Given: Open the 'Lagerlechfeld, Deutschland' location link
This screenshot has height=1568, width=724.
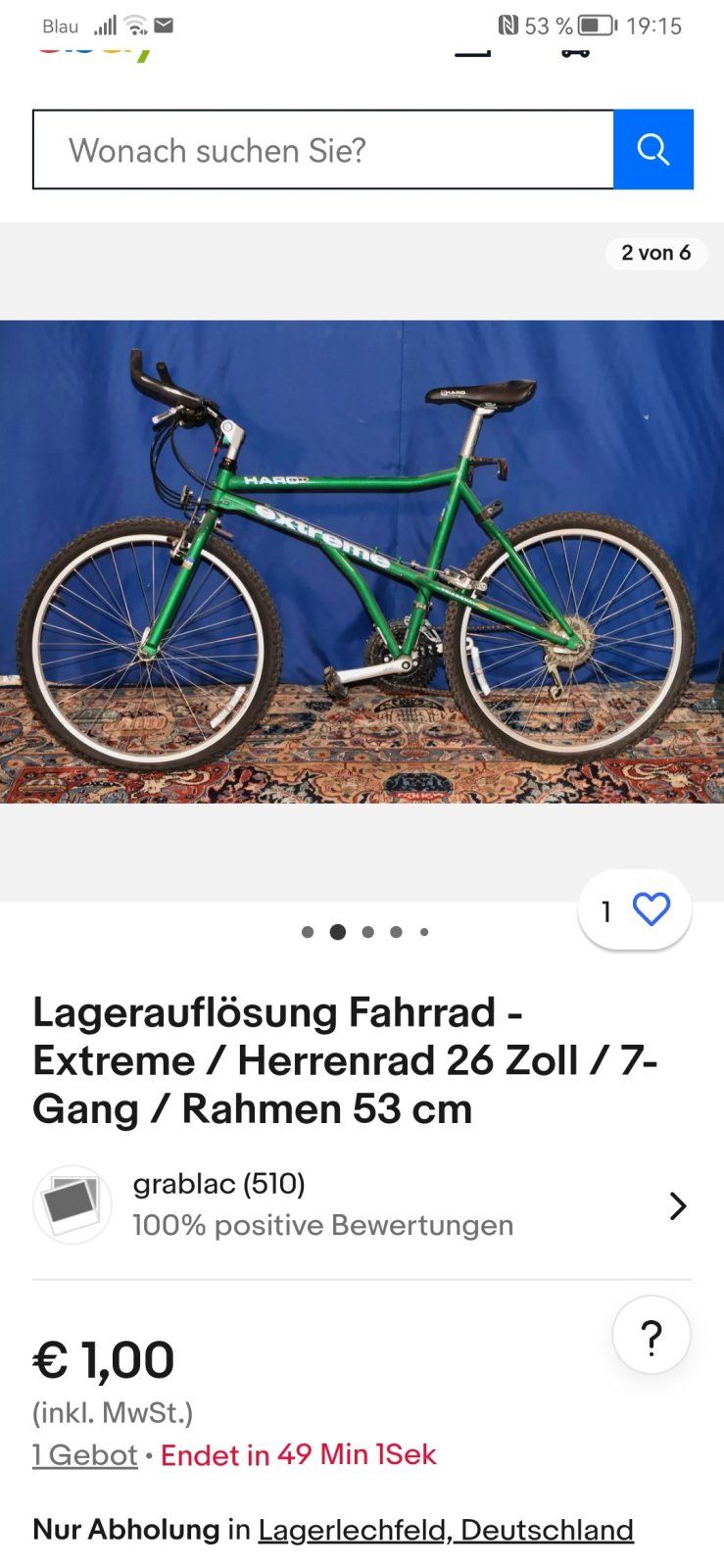Looking at the screenshot, I should point(446,1530).
